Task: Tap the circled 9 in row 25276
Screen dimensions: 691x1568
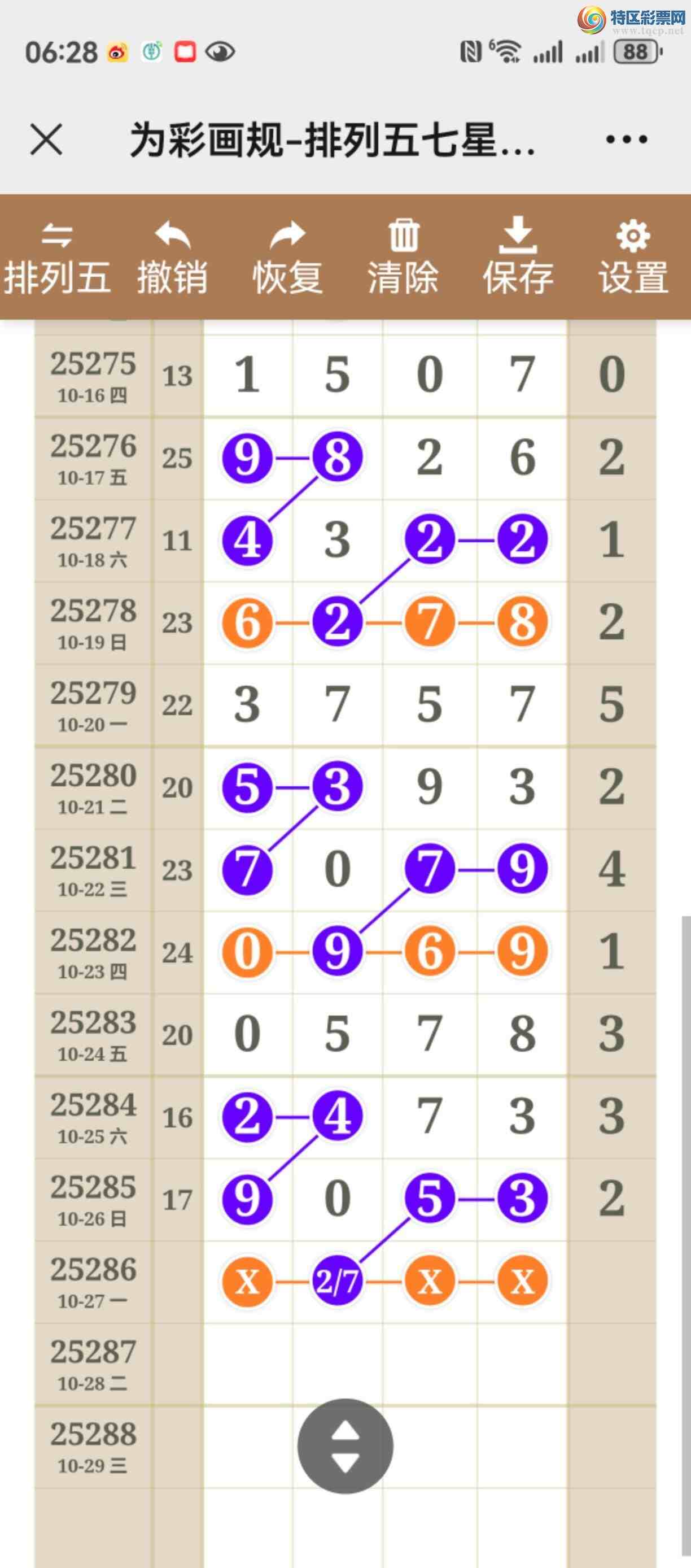Action: [x=247, y=457]
